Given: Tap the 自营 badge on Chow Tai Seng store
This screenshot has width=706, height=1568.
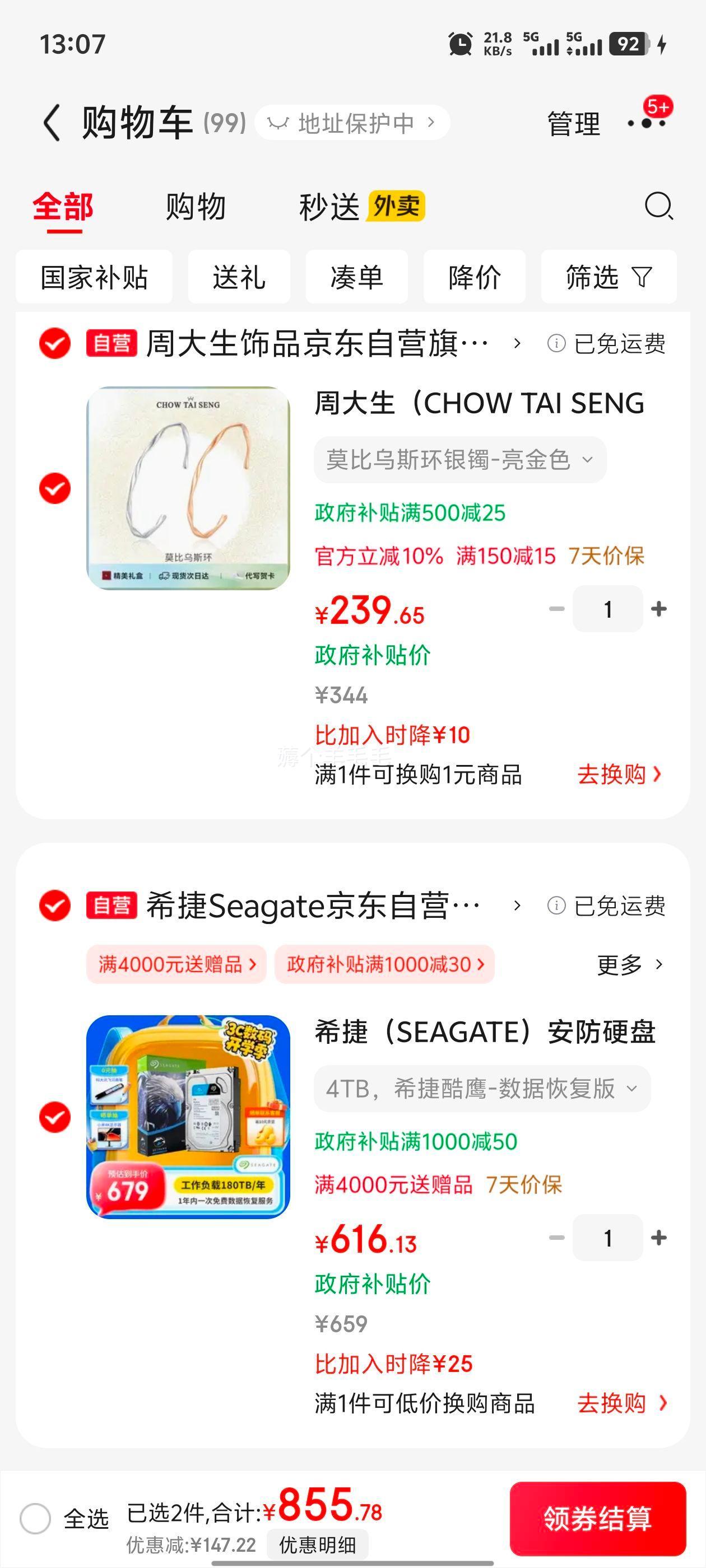Looking at the screenshot, I should click(113, 343).
